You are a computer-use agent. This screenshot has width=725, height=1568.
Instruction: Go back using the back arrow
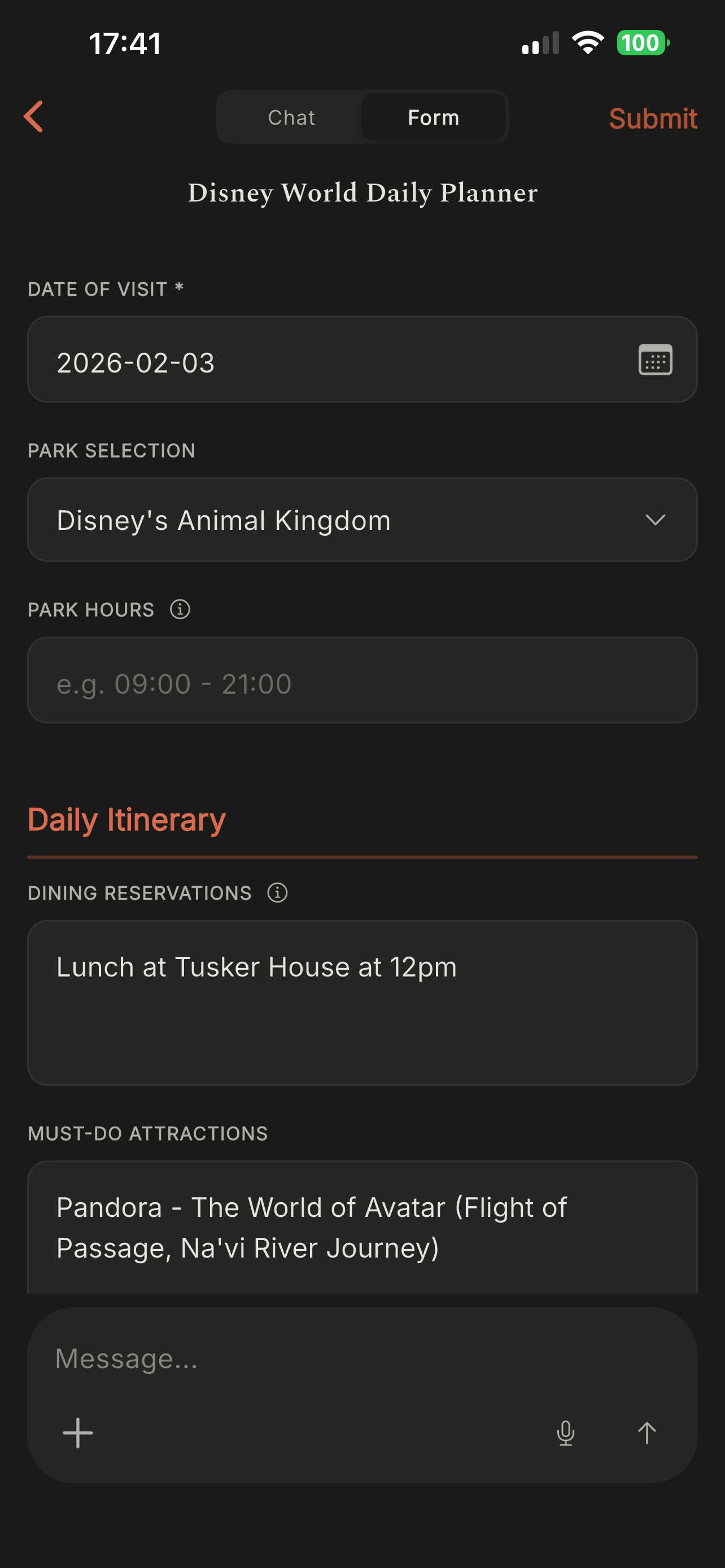pos(34,116)
